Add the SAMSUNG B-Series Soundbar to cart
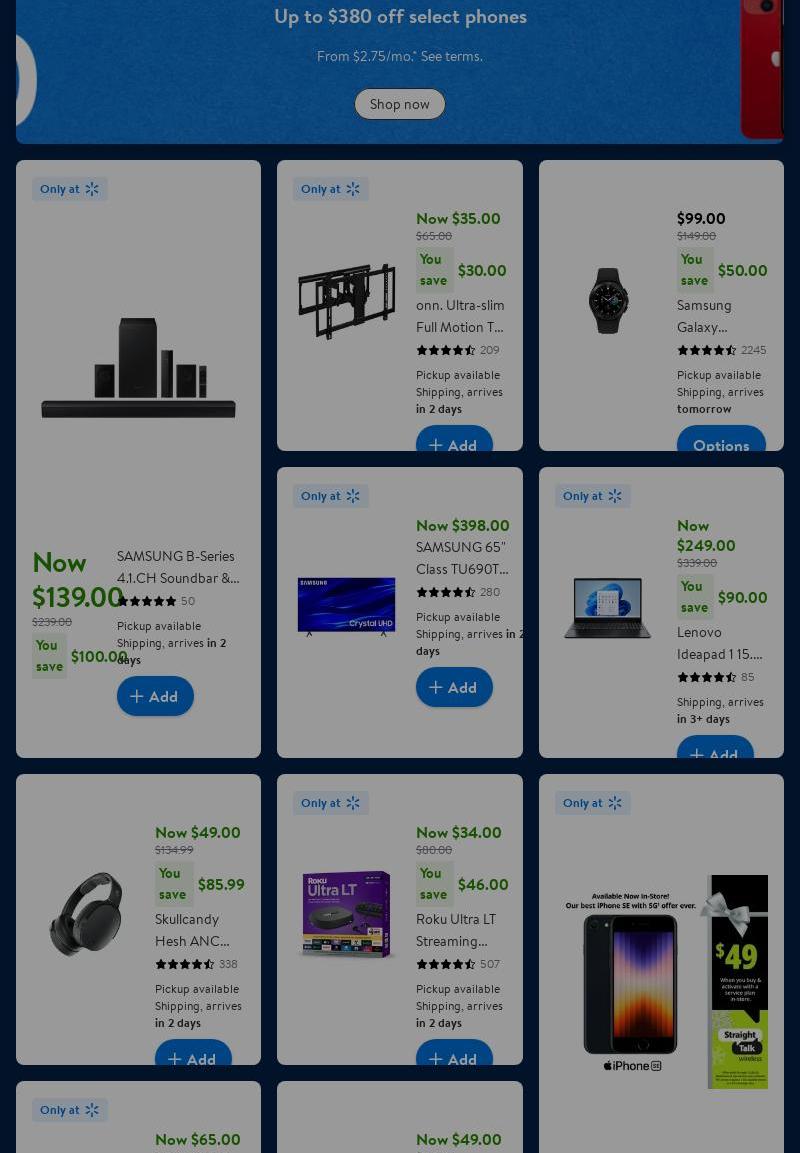This screenshot has width=800, height=1153. 155,696
